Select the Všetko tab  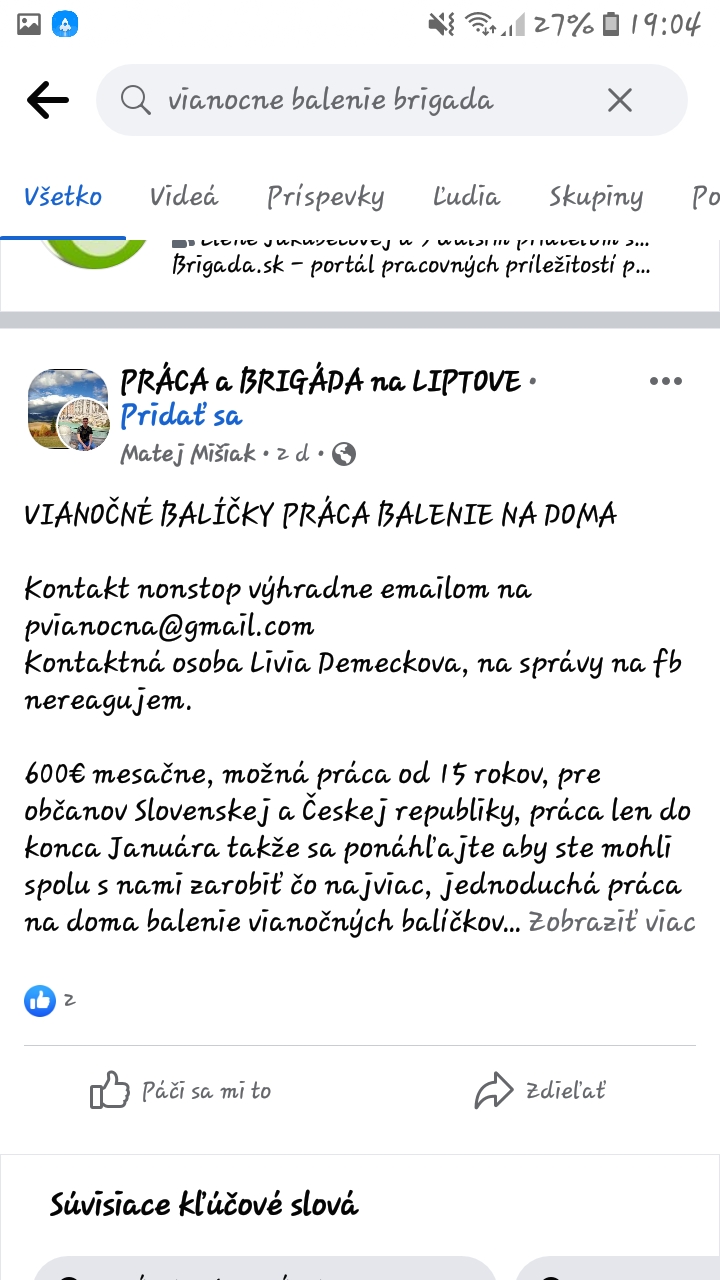pos(63,197)
